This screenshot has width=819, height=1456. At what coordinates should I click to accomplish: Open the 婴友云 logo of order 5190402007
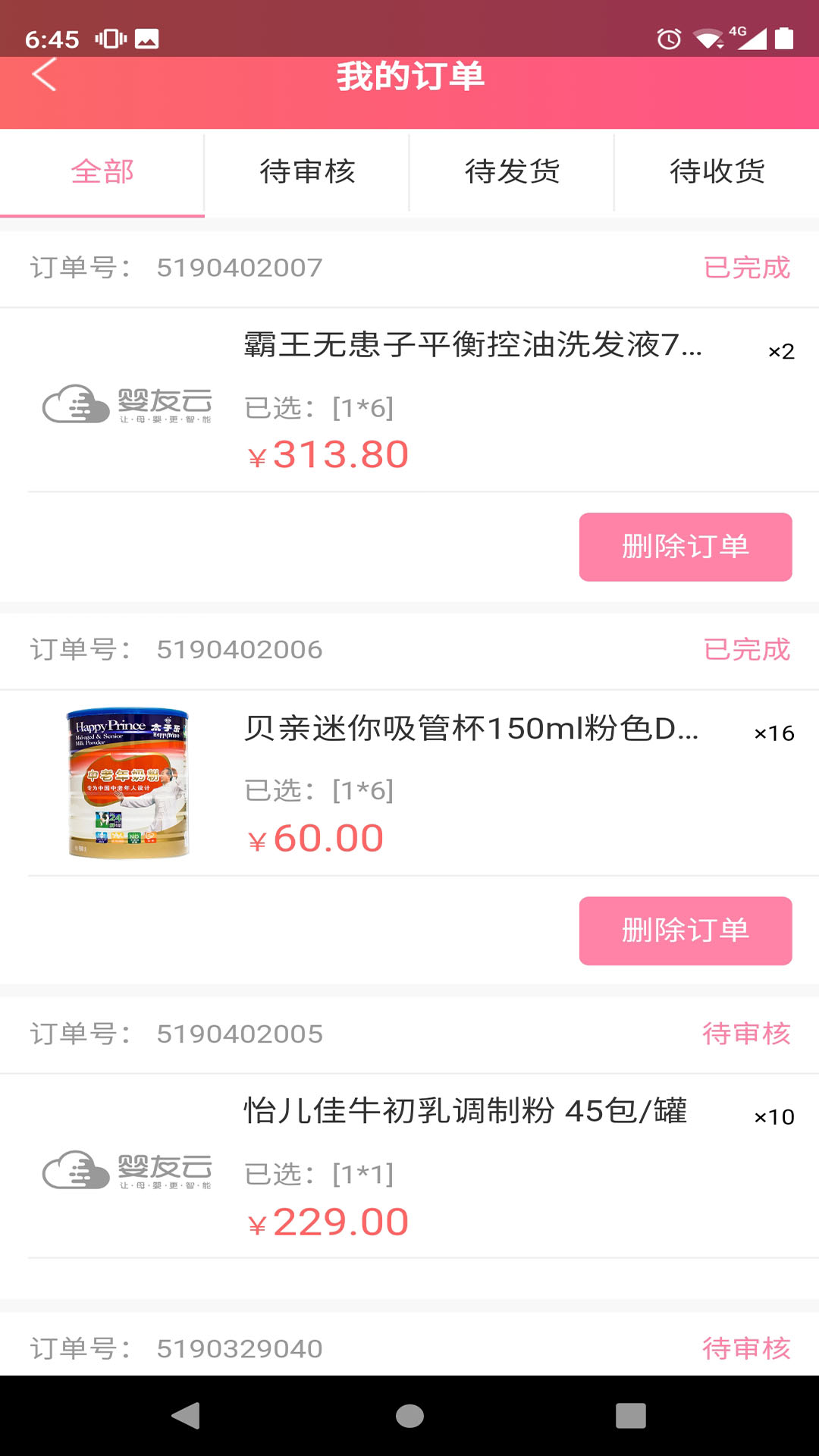tap(129, 404)
